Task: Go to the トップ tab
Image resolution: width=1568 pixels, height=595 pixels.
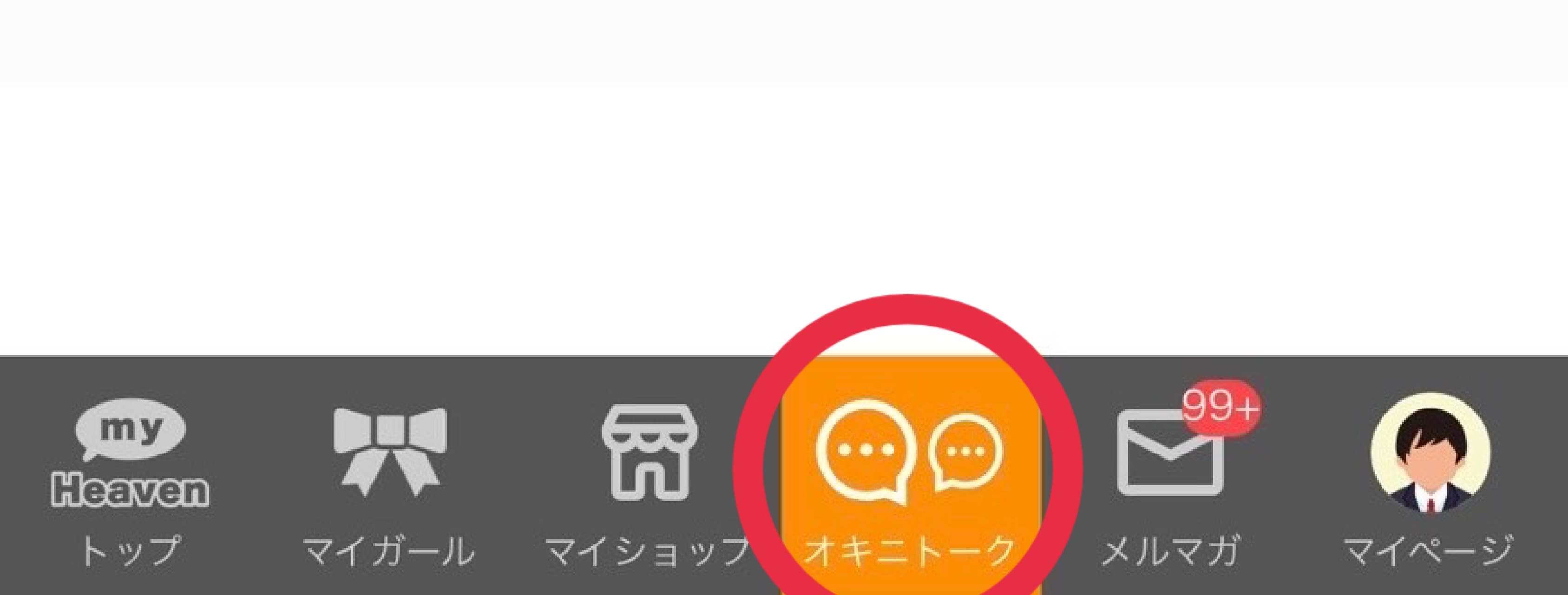Action: coord(130,481)
